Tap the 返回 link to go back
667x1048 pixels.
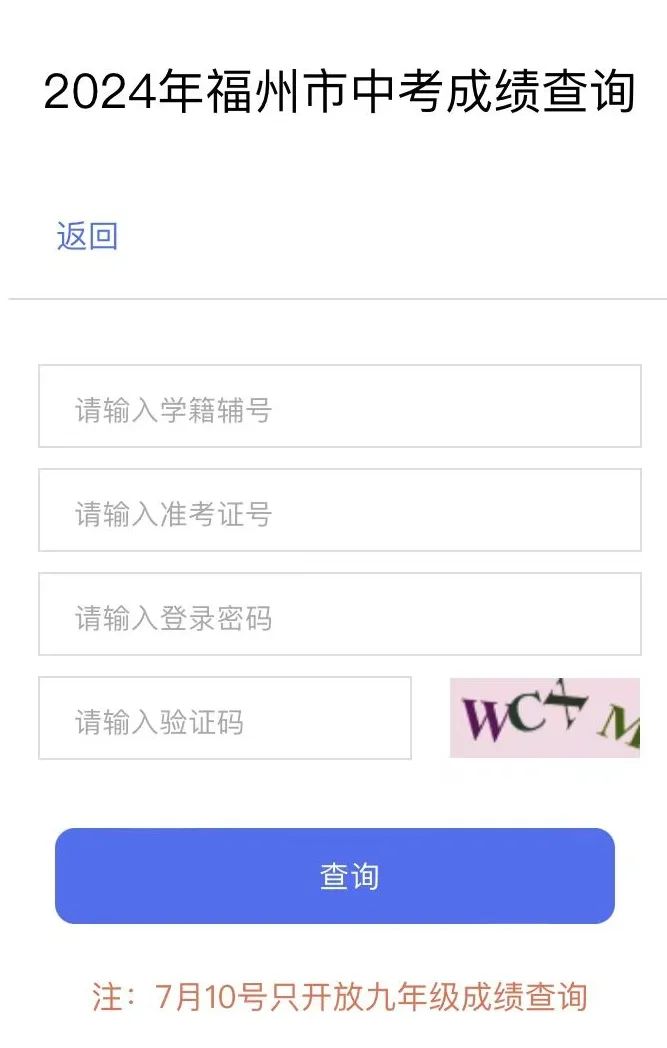87,237
